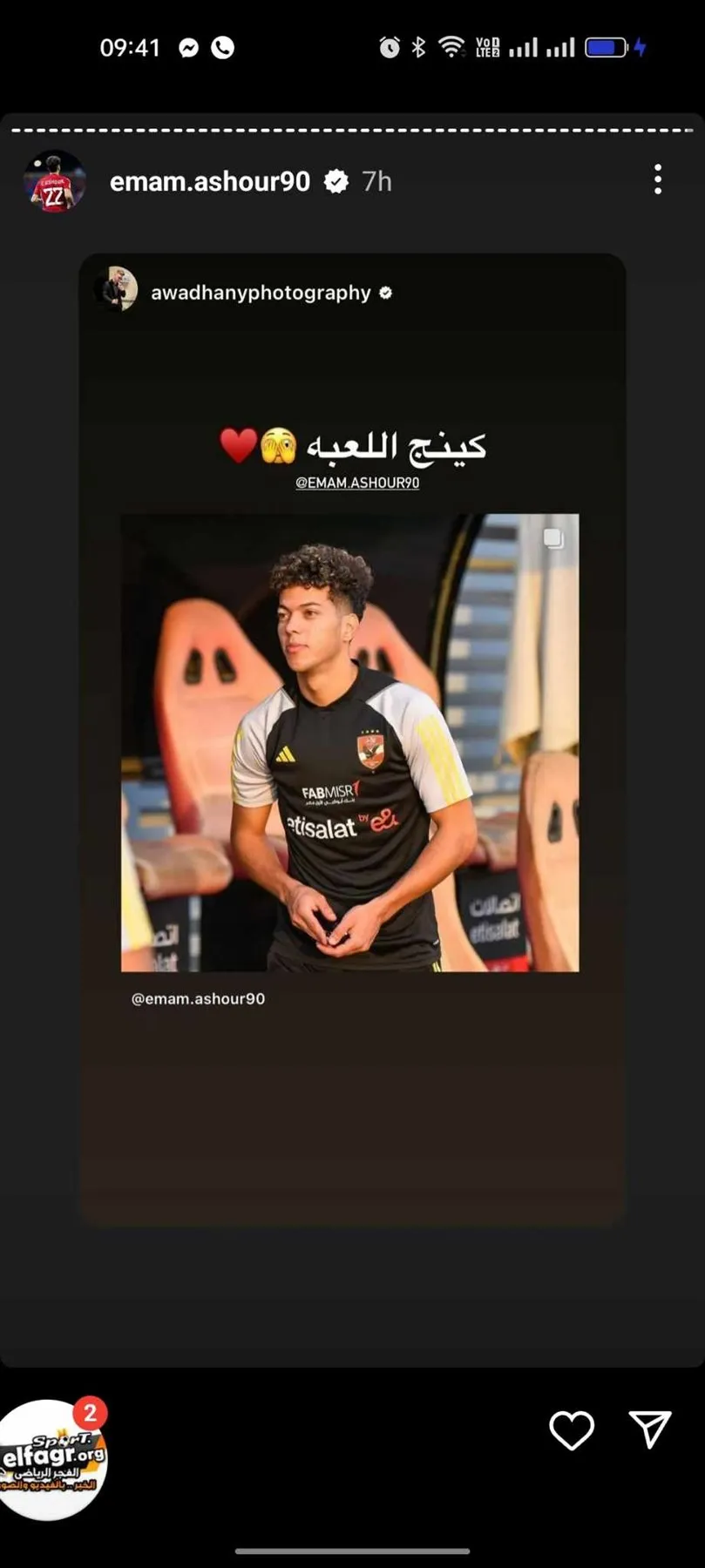Screen dimensions: 705x1568
Task: Like this story with the heart
Action: pos(572,1430)
